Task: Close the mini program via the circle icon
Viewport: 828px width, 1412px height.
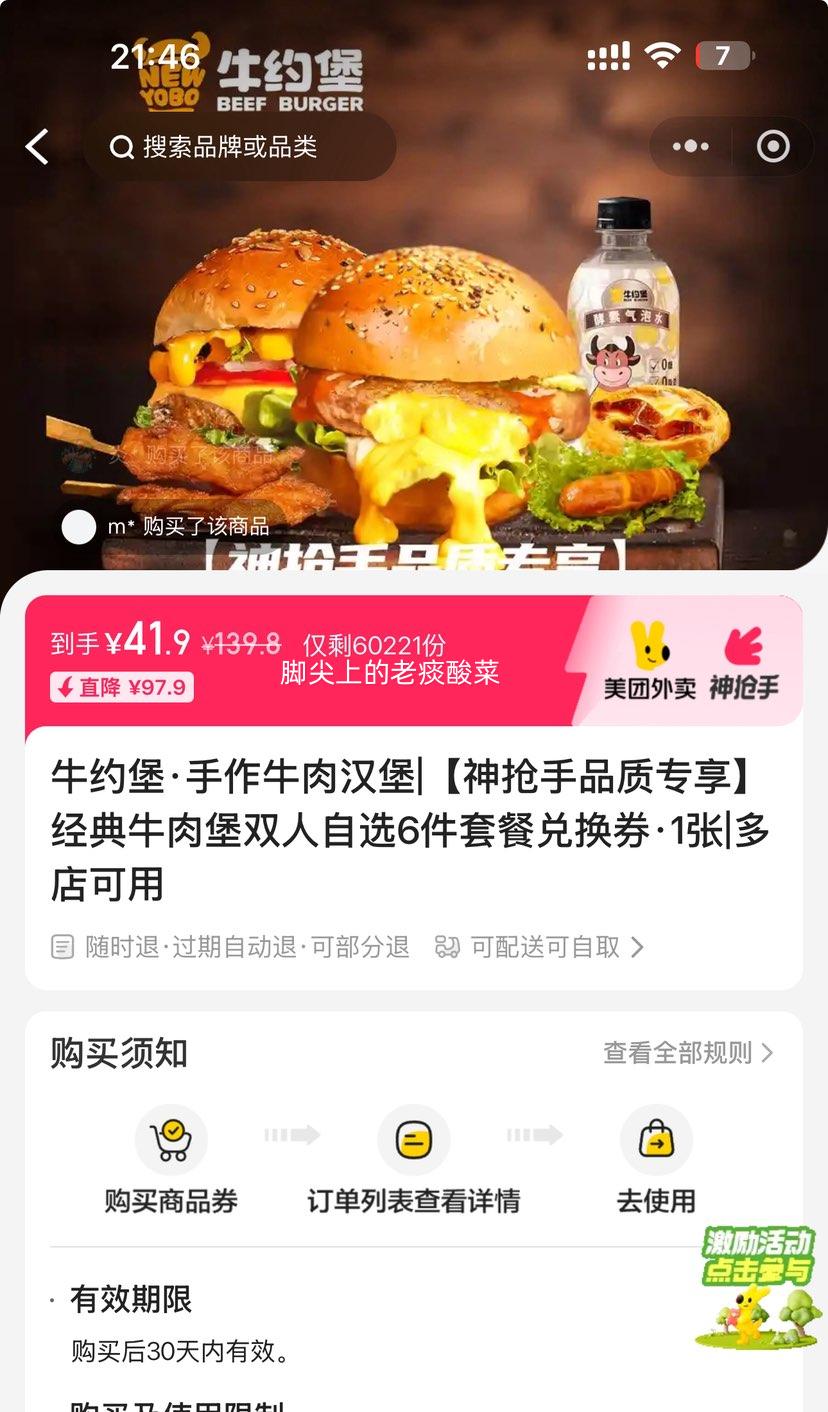Action: 773,147
